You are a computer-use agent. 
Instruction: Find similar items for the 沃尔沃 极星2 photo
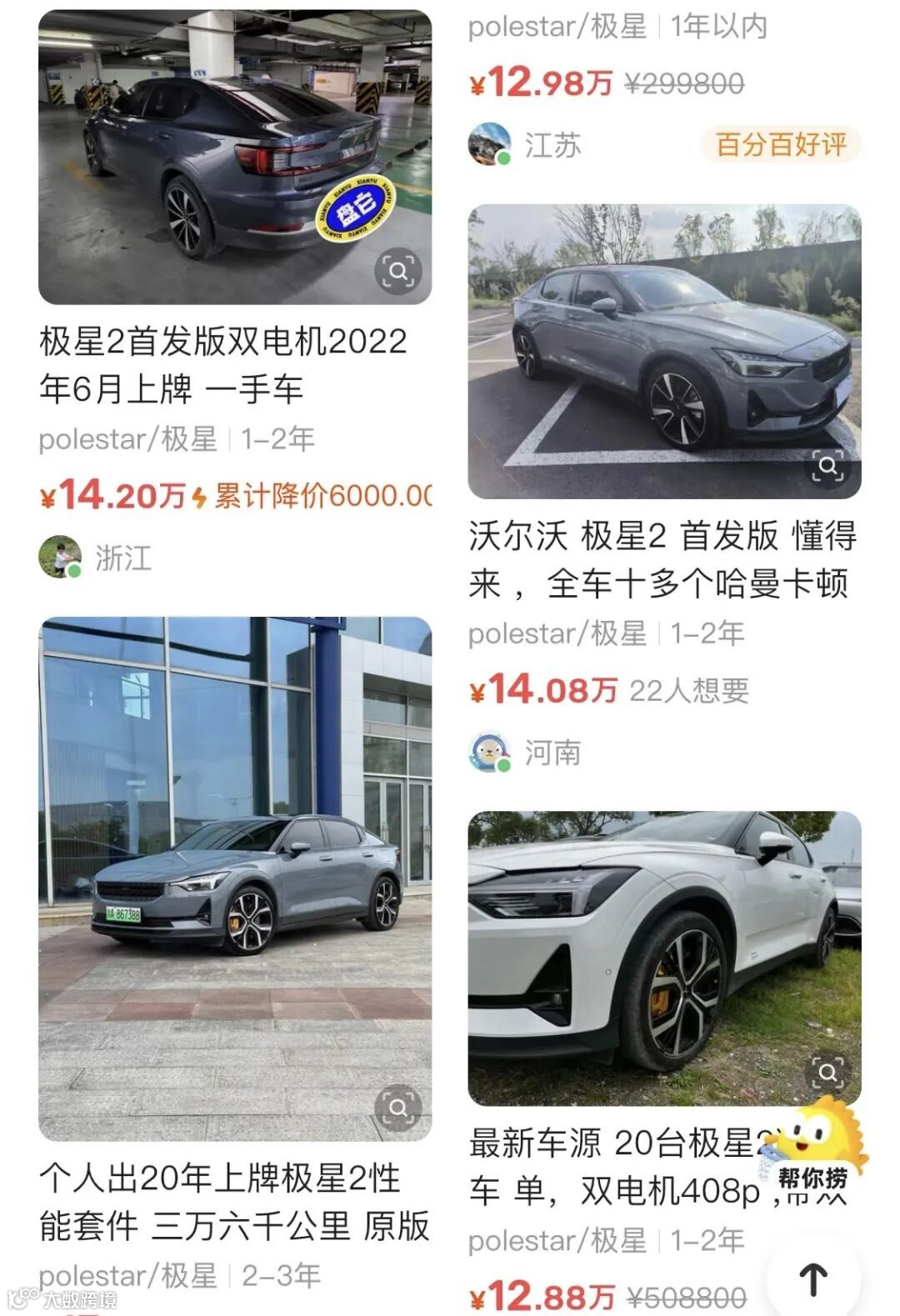[x=827, y=466]
